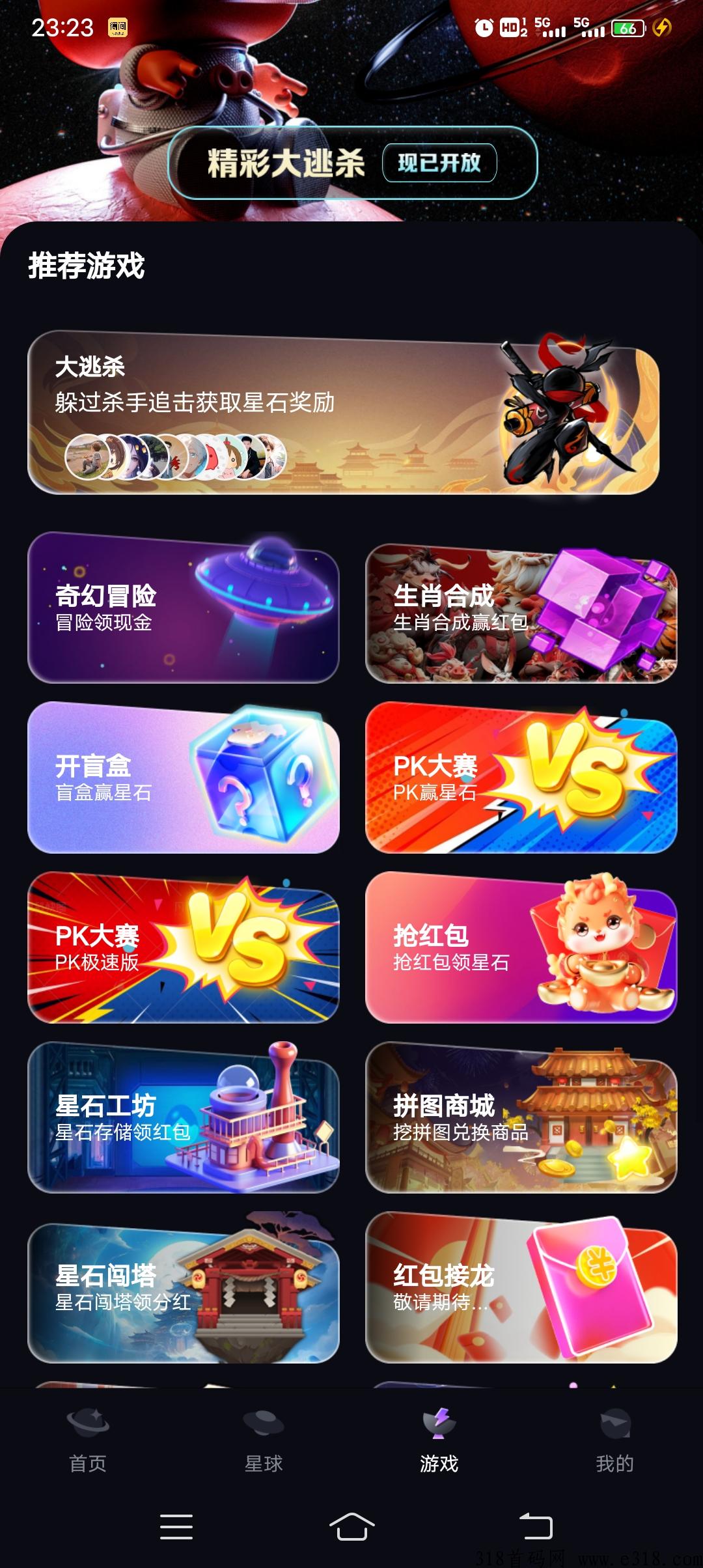Tap the 红包接龙 card
Image resolution: width=703 pixels, height=1568 pixels.
pos(521,1288)
